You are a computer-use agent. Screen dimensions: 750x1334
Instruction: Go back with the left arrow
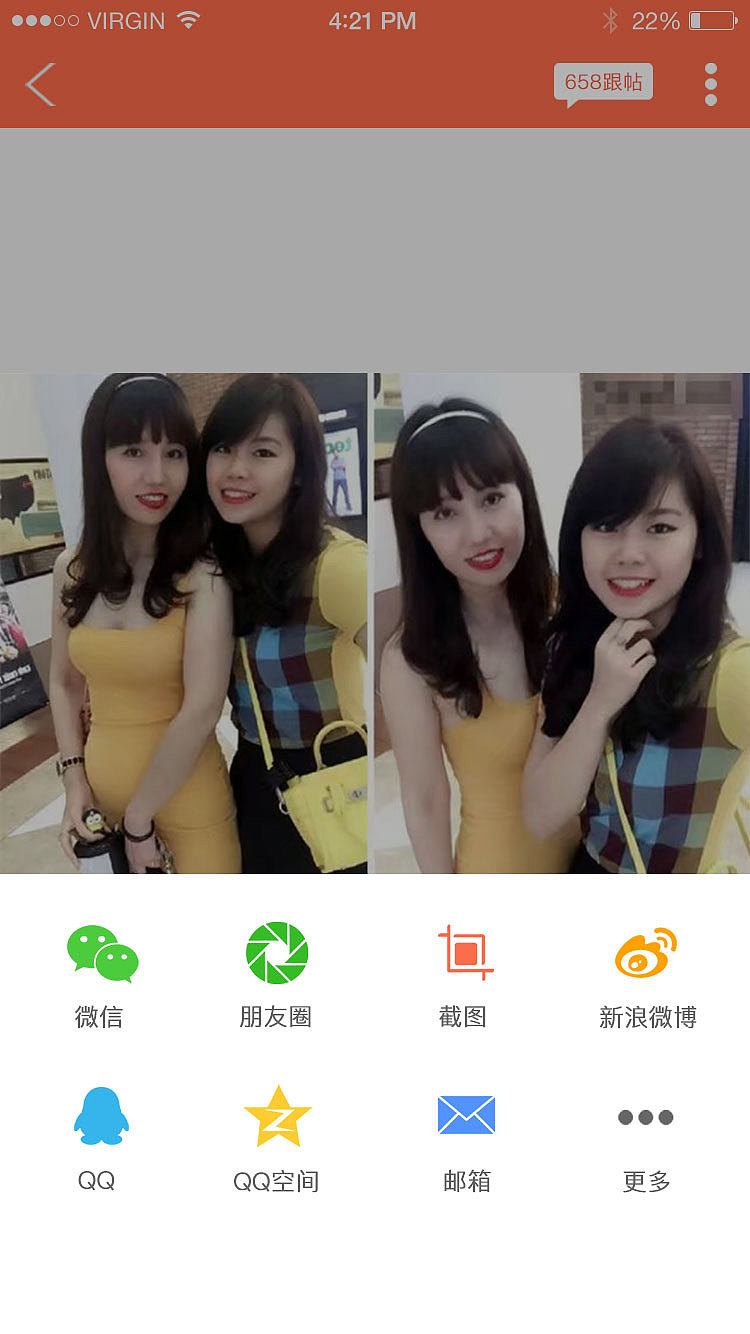click(40, 84)
